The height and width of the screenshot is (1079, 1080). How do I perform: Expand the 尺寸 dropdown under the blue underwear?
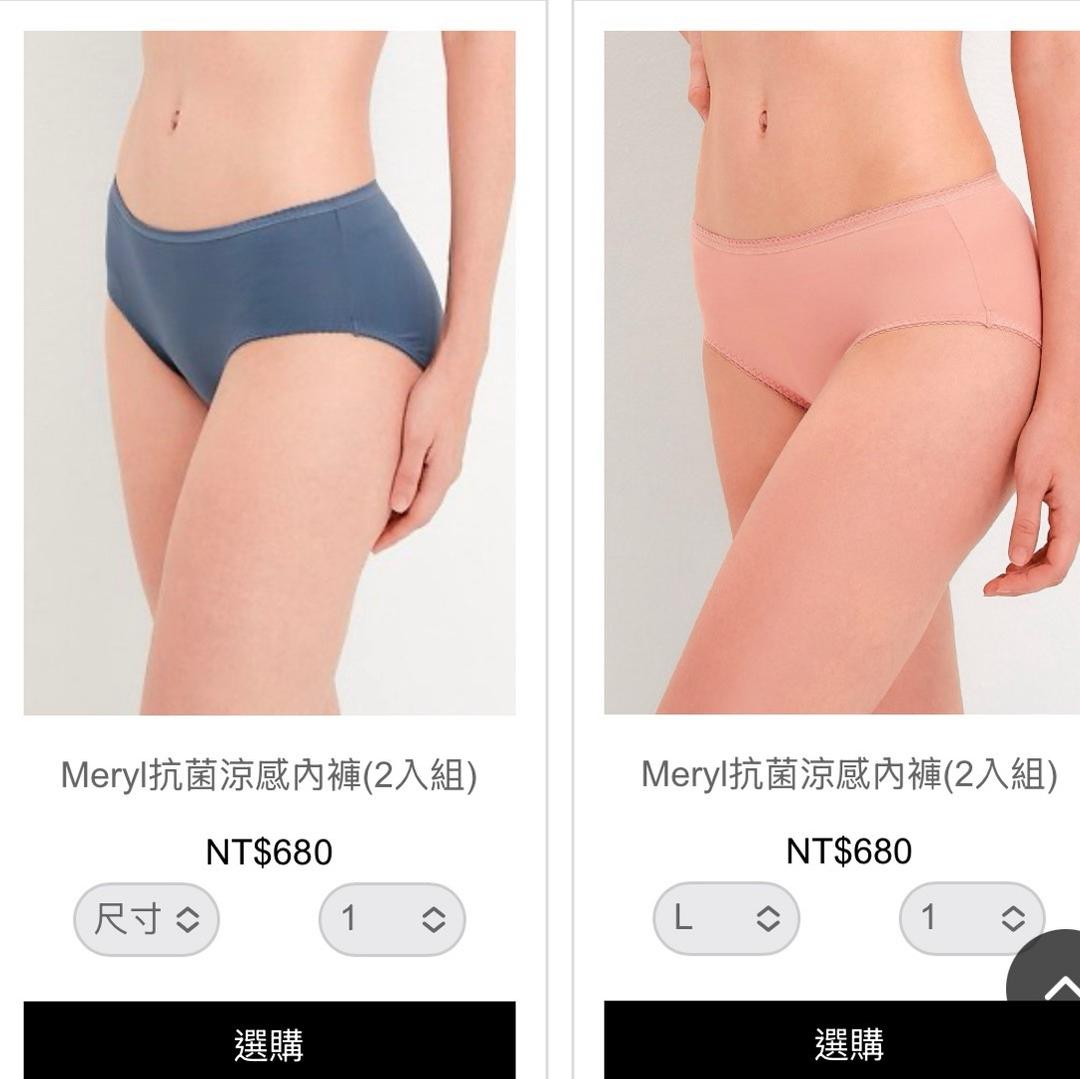(x=146, y=919)
